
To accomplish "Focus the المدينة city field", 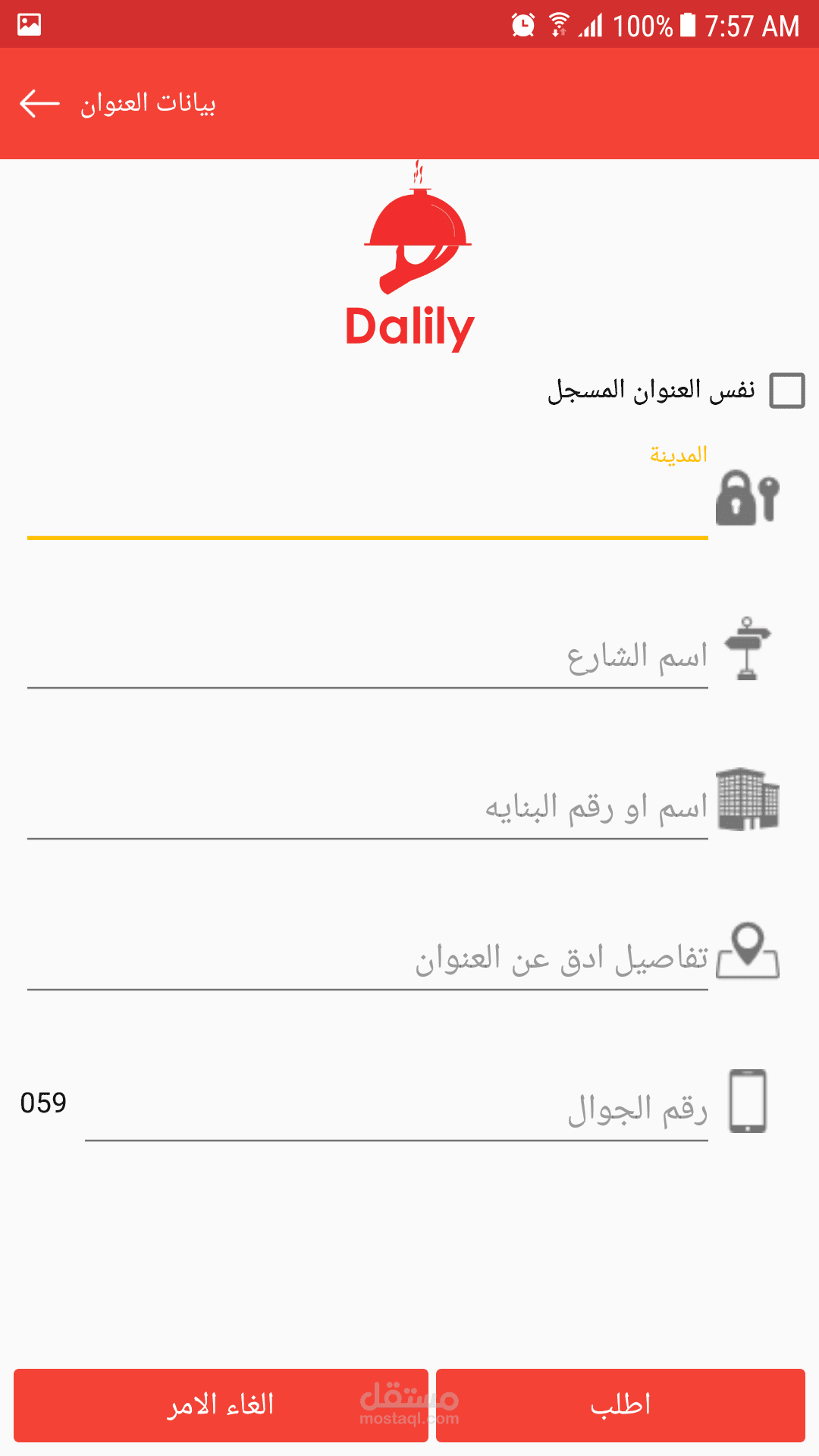I will point(368,504).
